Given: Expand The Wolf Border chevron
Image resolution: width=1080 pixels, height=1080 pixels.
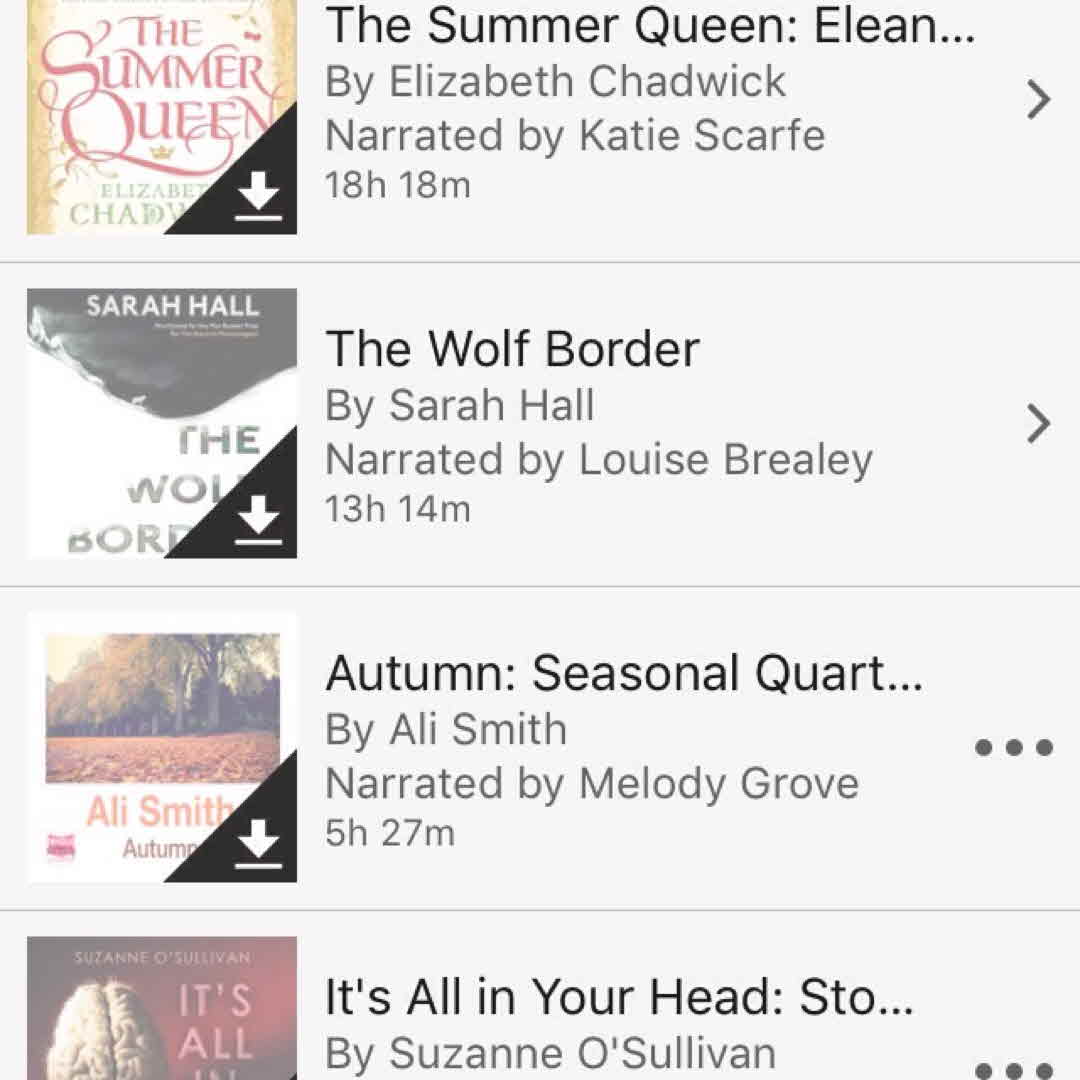Looking at the screenshot, I should click(x=1040, y=425).
